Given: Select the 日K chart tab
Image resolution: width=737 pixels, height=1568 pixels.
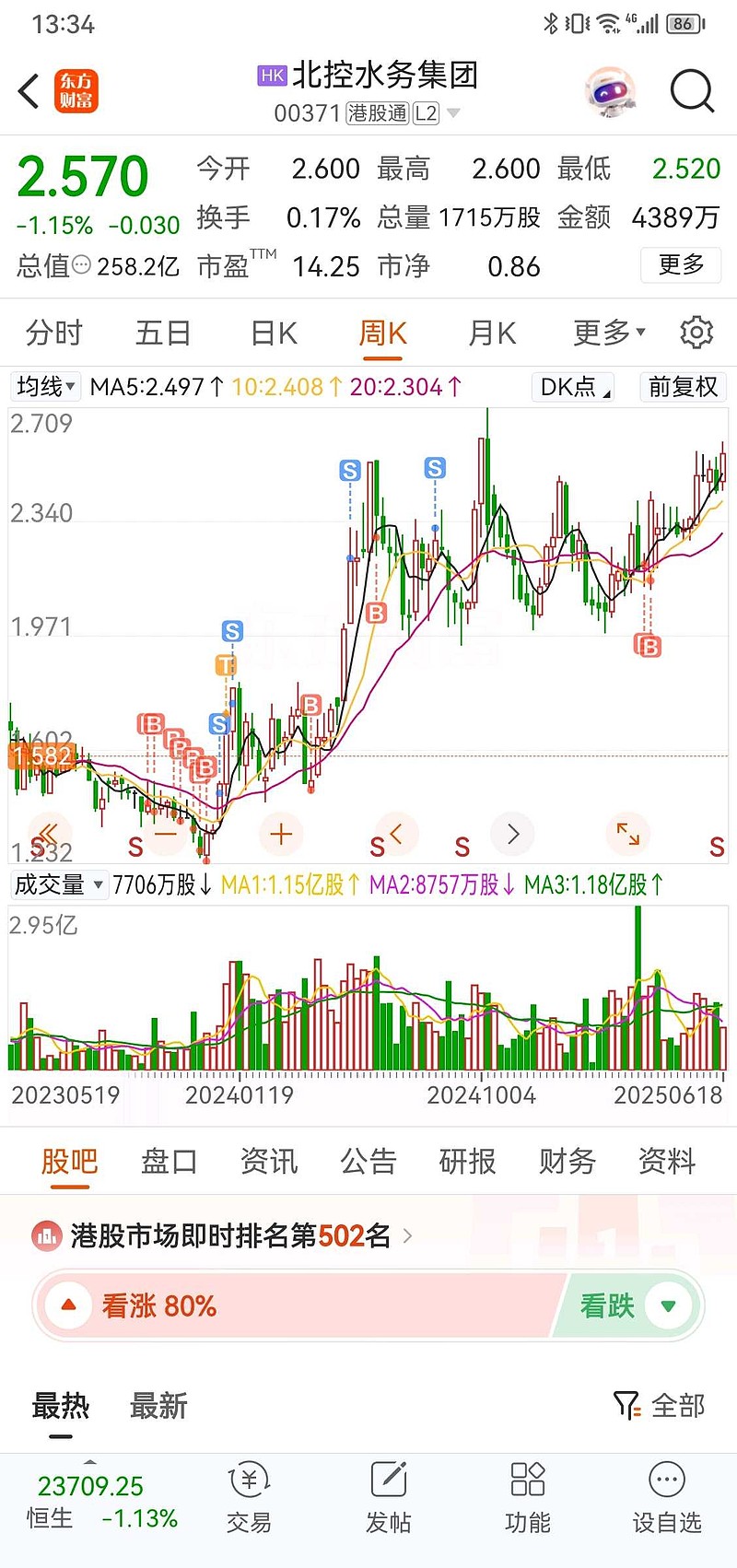Looking at the screenshot, I should tap(274, 333).
